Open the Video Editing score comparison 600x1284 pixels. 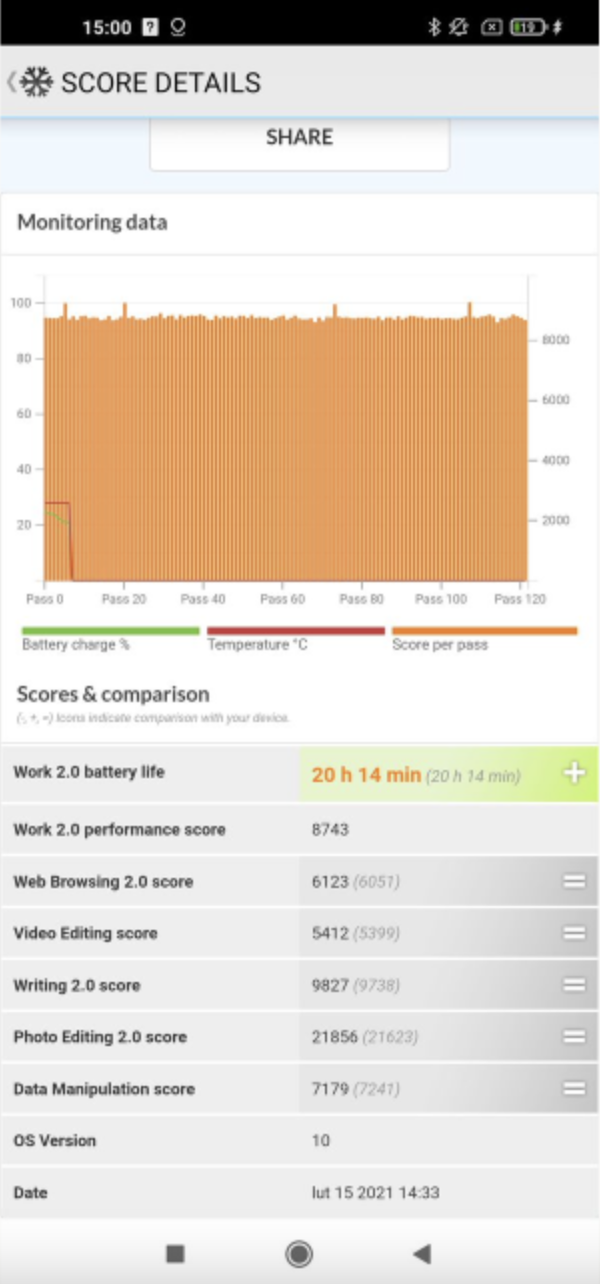tap(574, 933)
